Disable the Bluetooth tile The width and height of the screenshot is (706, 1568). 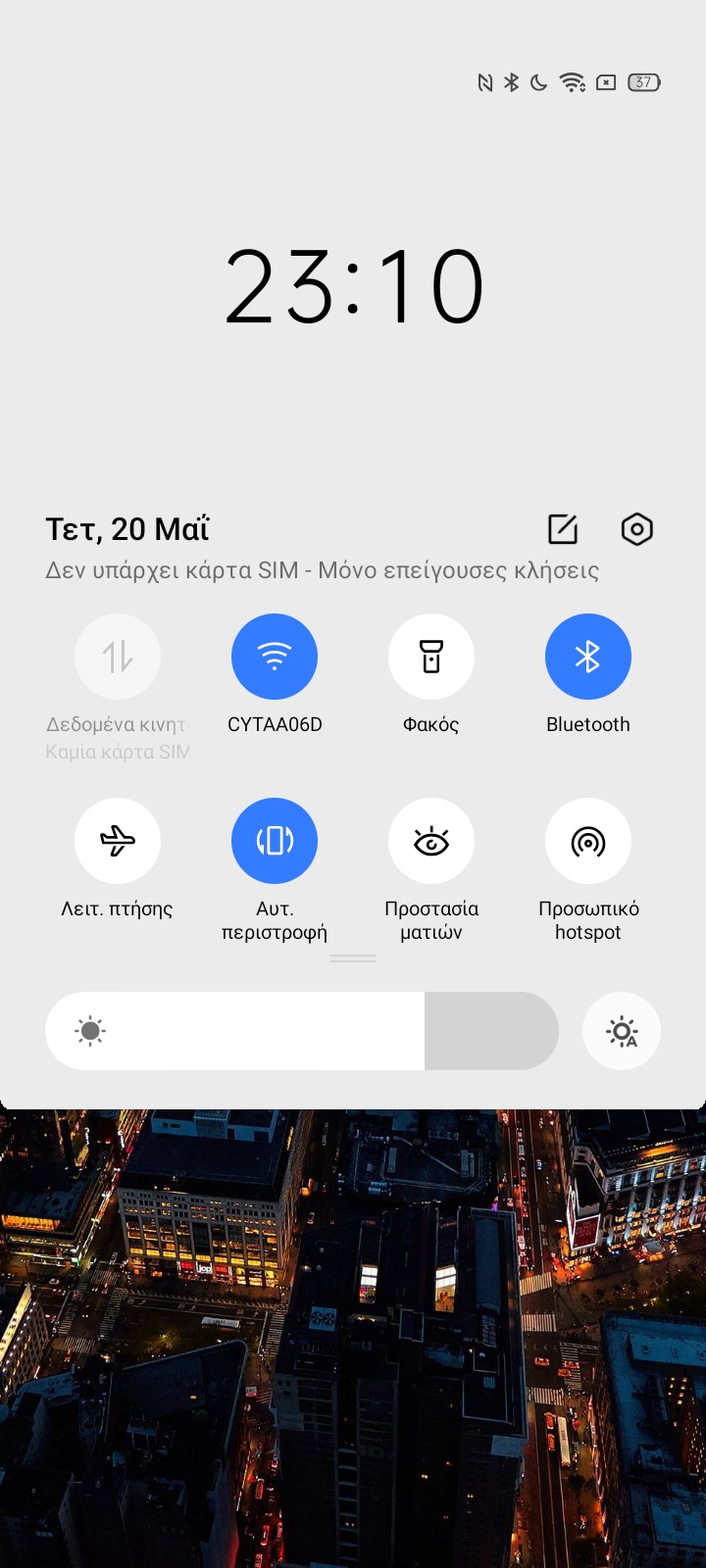(588, 657)
